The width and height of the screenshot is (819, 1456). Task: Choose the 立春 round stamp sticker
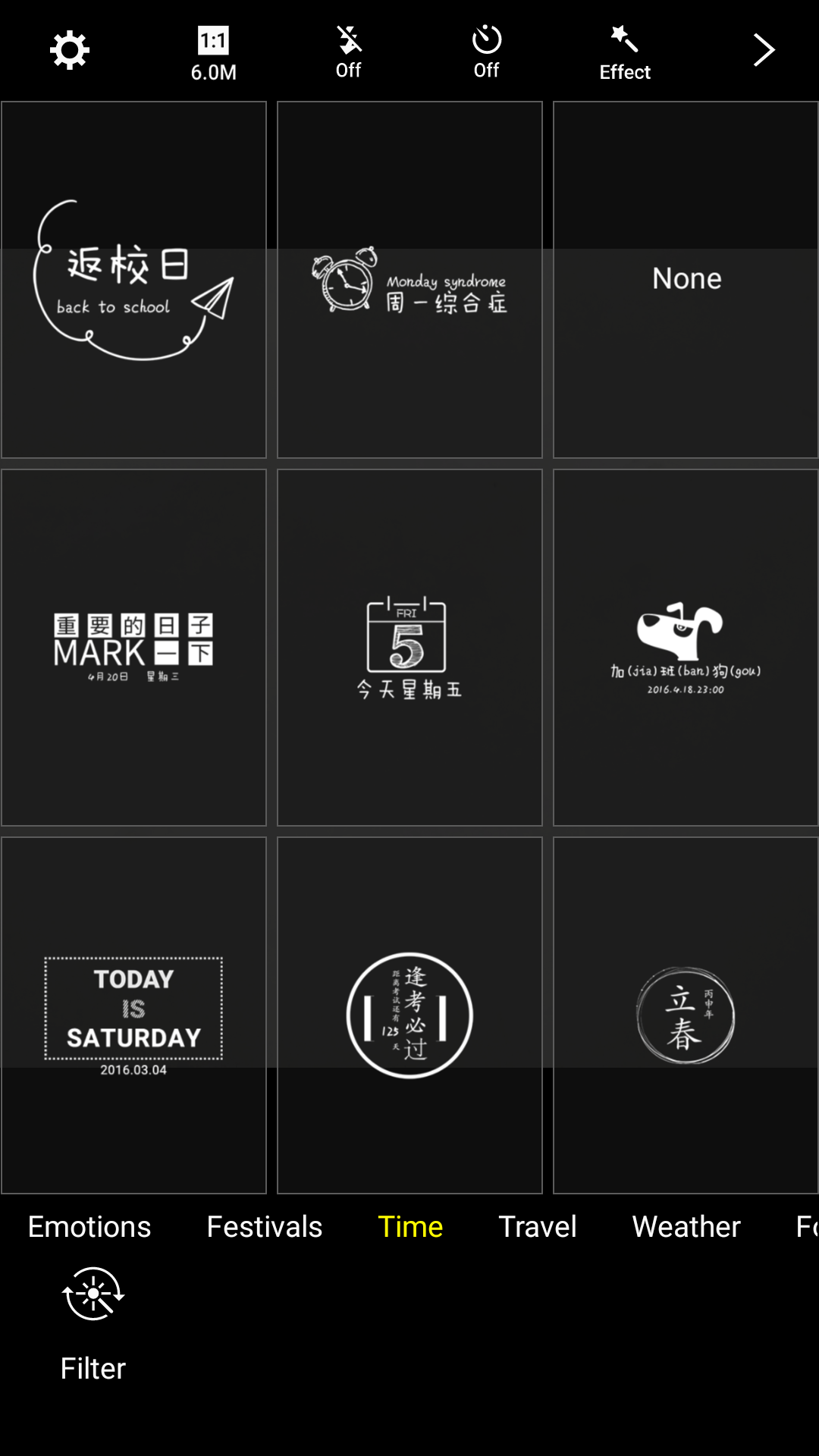click(686, 1015)
